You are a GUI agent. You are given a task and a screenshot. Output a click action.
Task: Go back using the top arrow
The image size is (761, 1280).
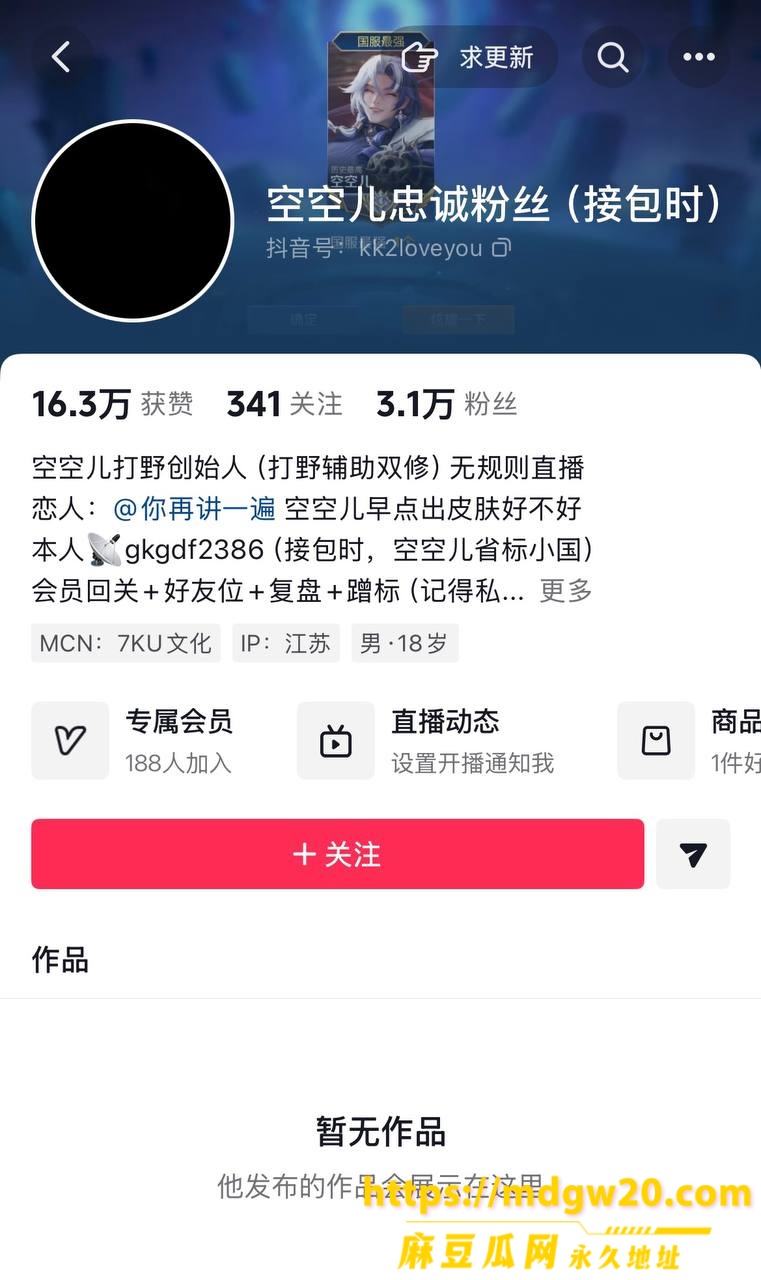point(61,57)
